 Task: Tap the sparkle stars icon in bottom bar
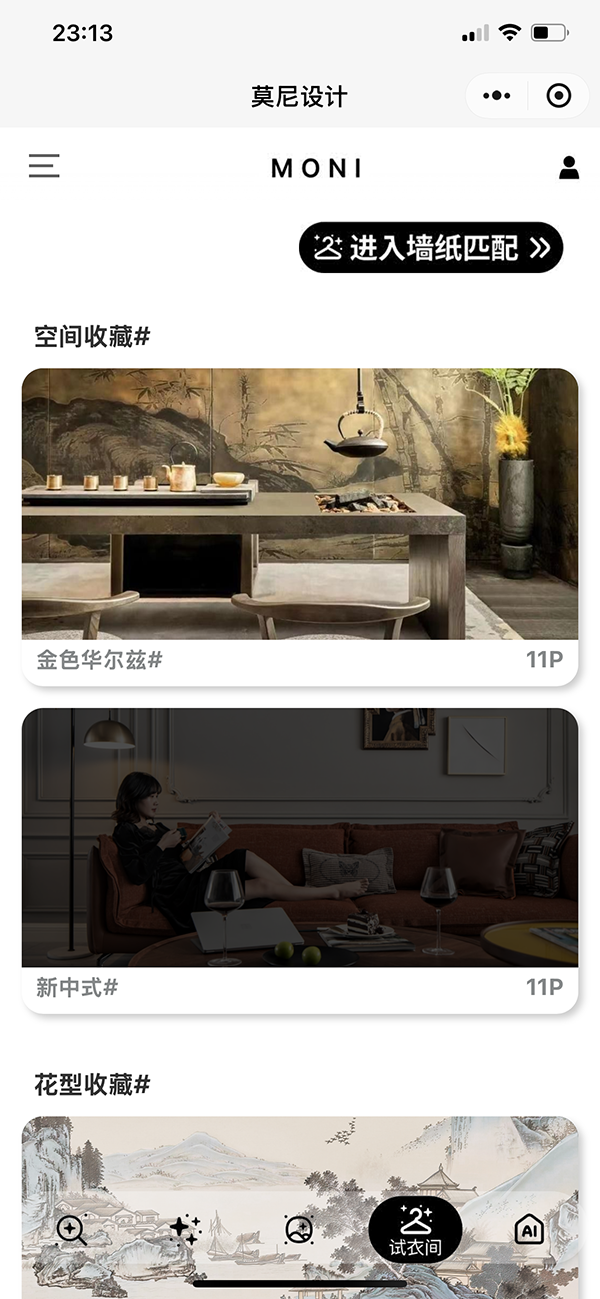(x=185, y=1230)
